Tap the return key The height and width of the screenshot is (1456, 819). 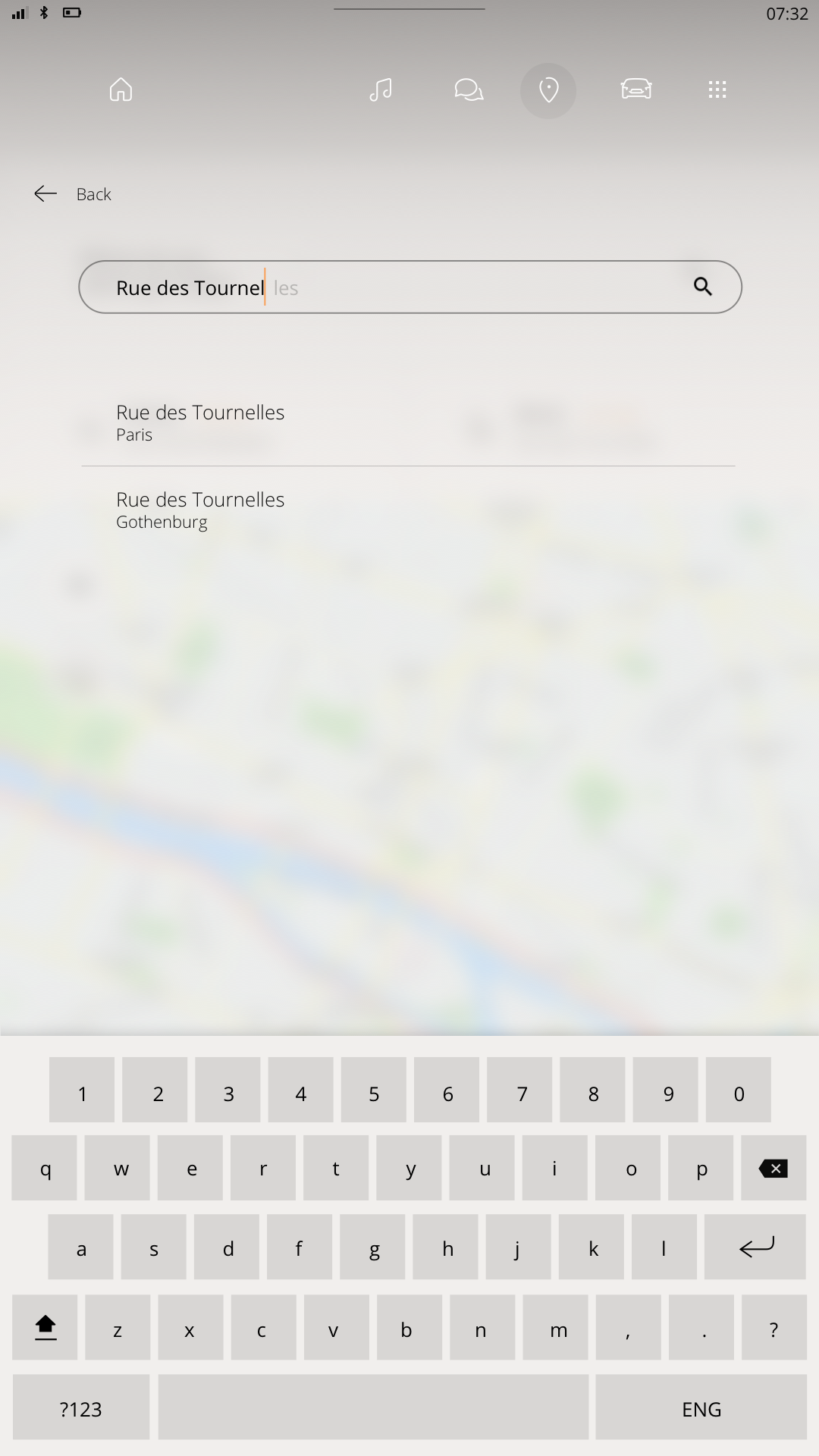click(x=755, y=1247)
